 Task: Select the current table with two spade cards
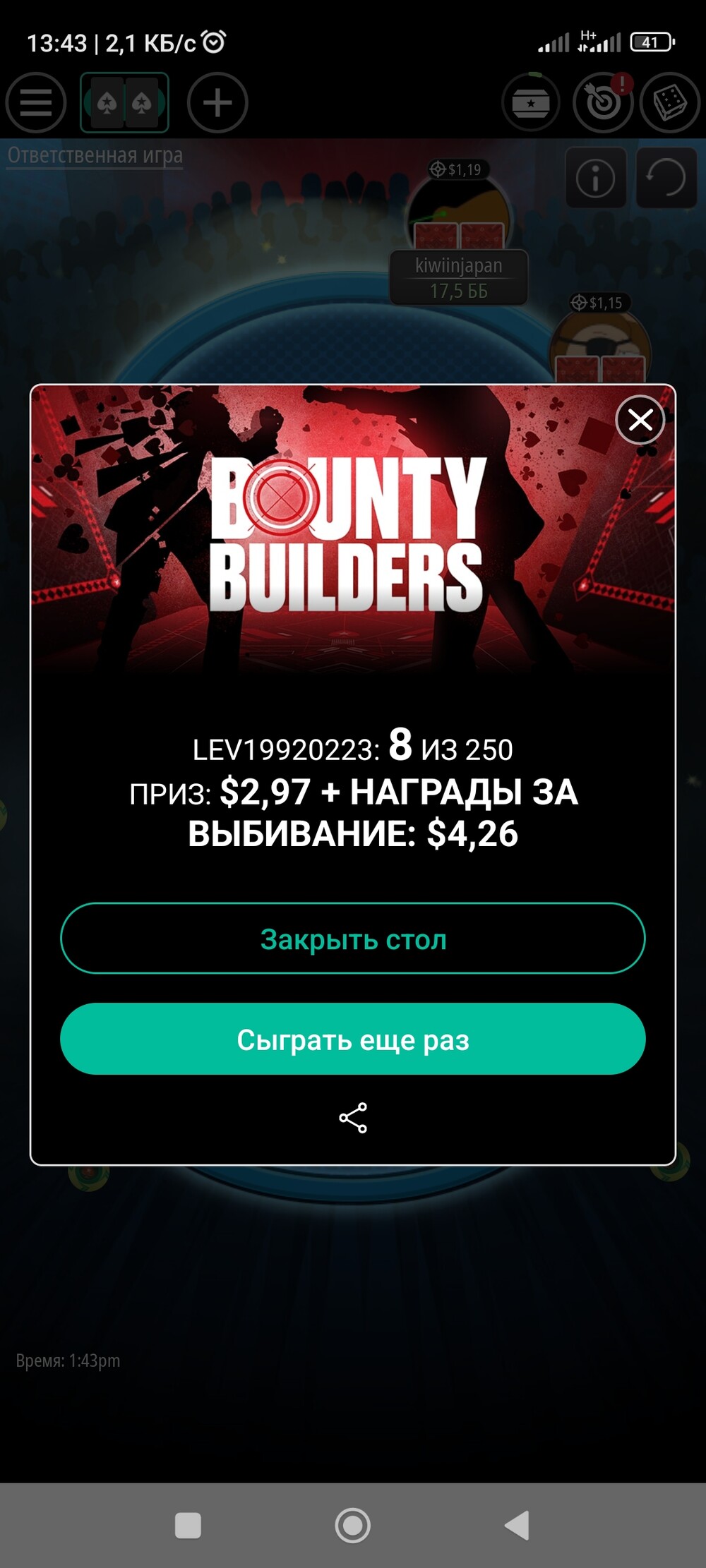124,102
